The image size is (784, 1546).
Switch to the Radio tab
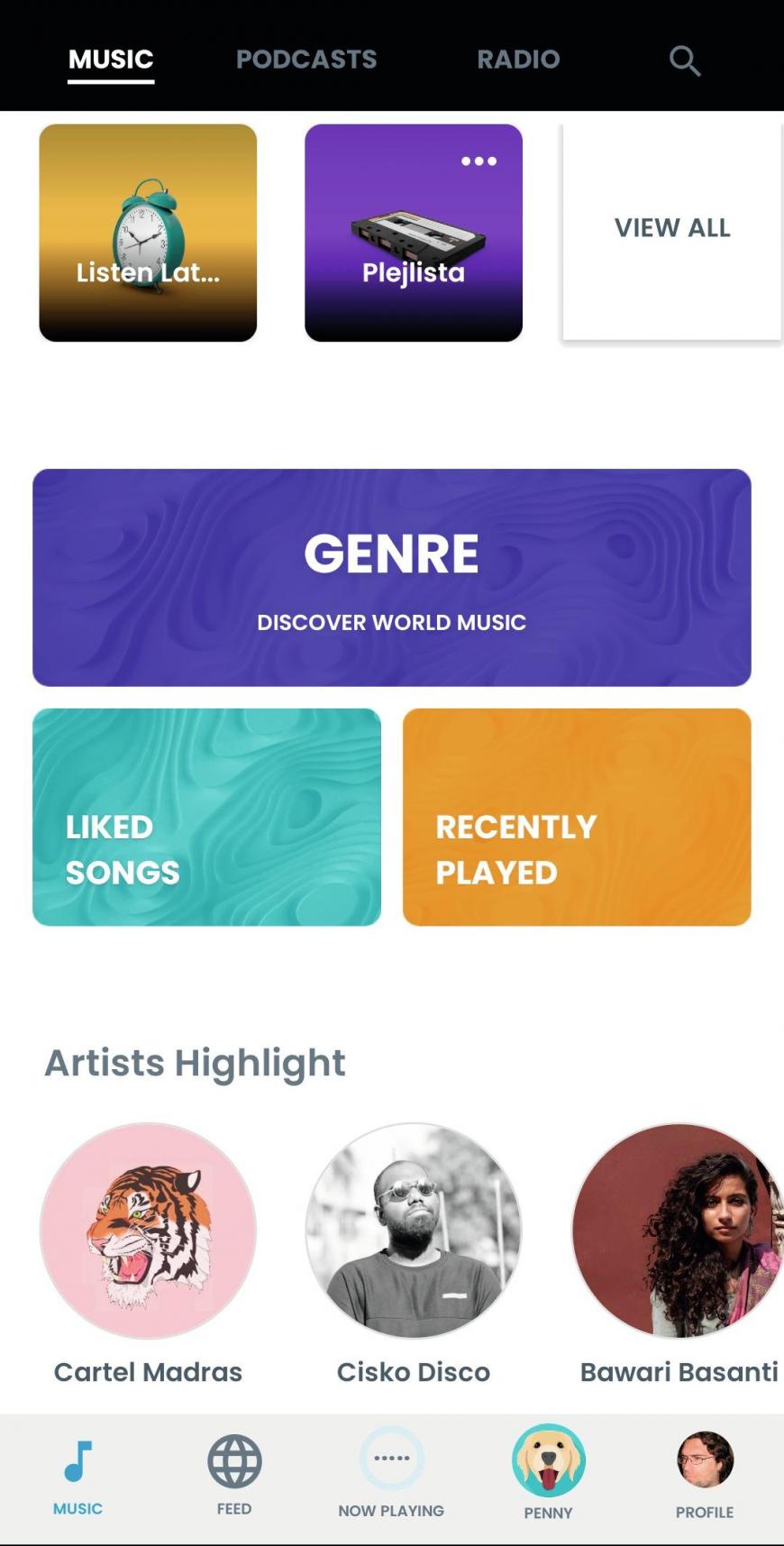point(518,59)
